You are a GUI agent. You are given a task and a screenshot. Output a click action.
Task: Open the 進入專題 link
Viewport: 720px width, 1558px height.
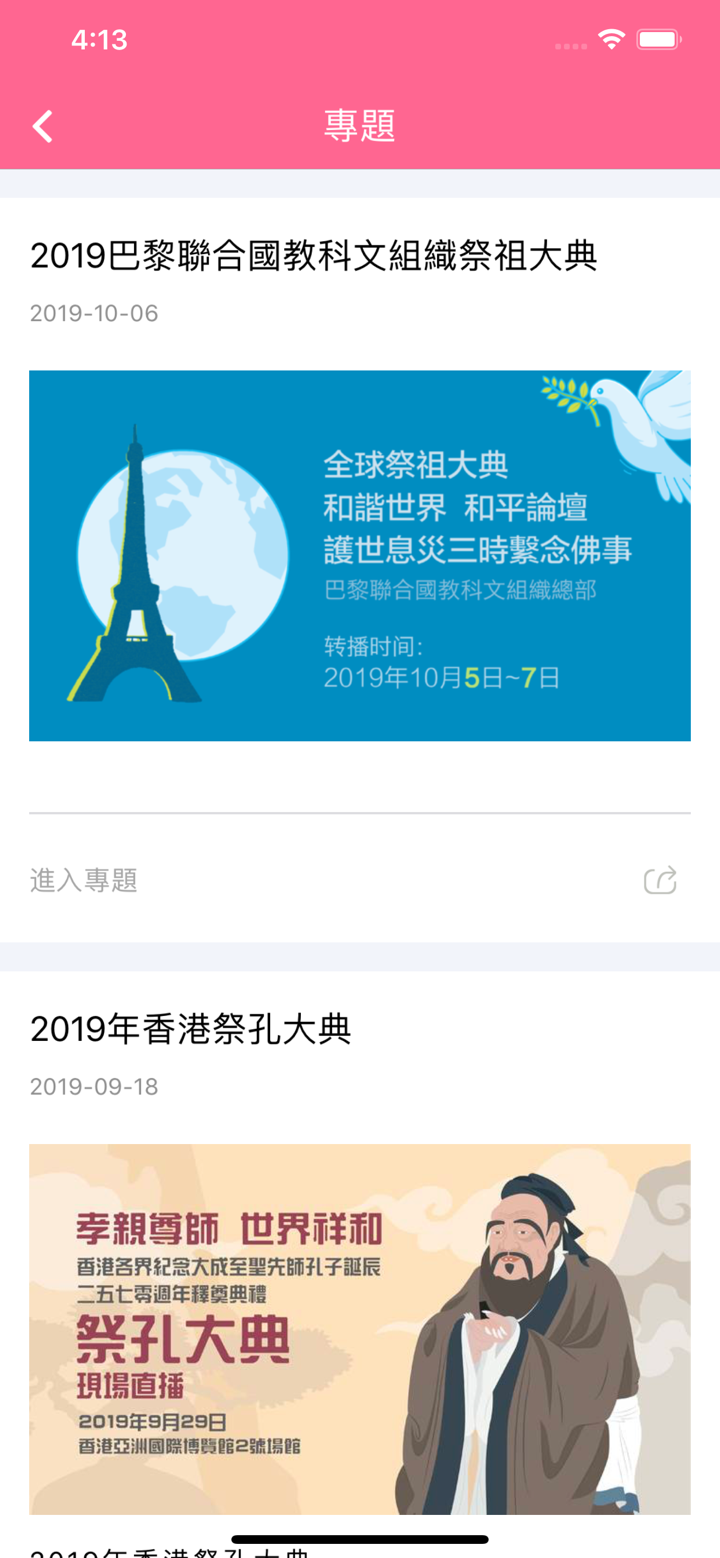[83, 880]
